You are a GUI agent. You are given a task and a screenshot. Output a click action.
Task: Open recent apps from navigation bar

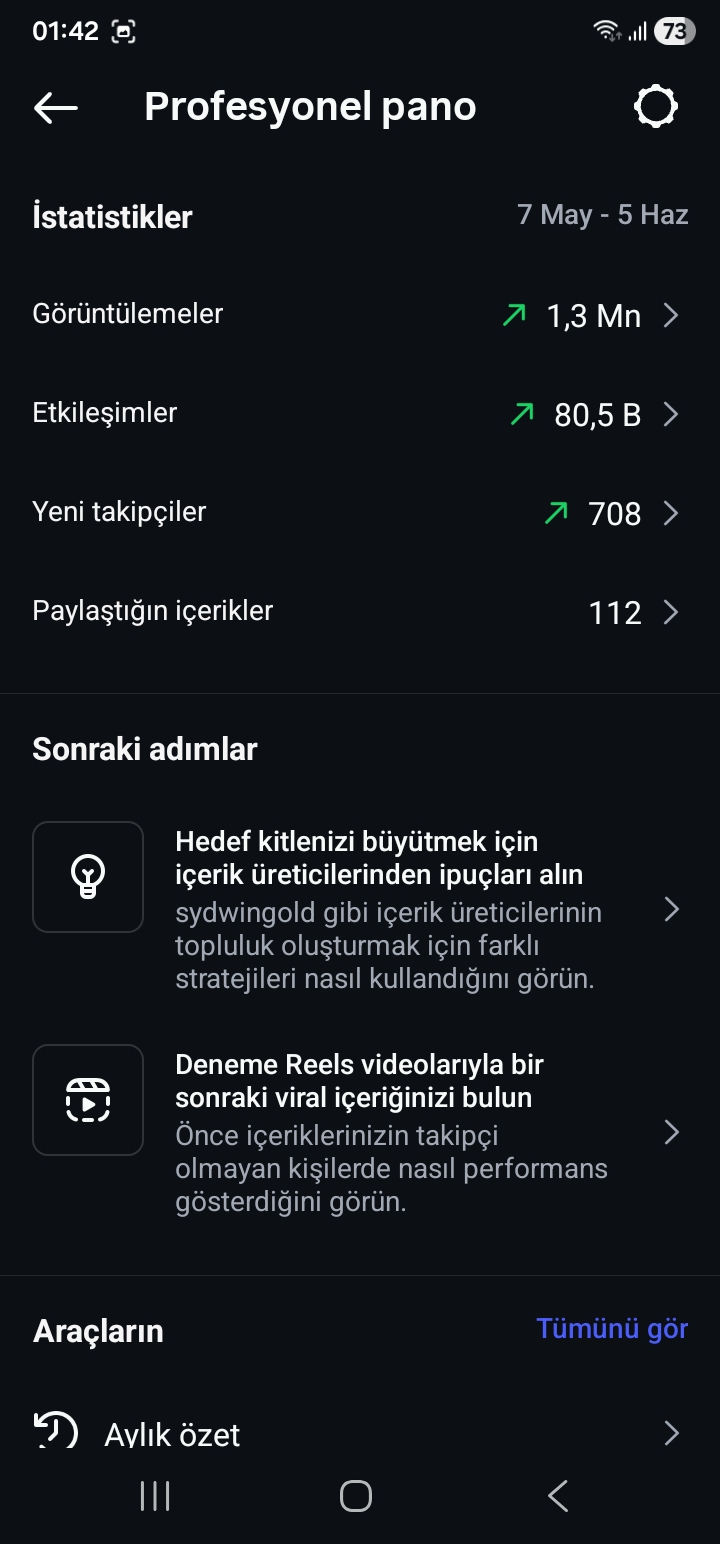(155, 1496)
